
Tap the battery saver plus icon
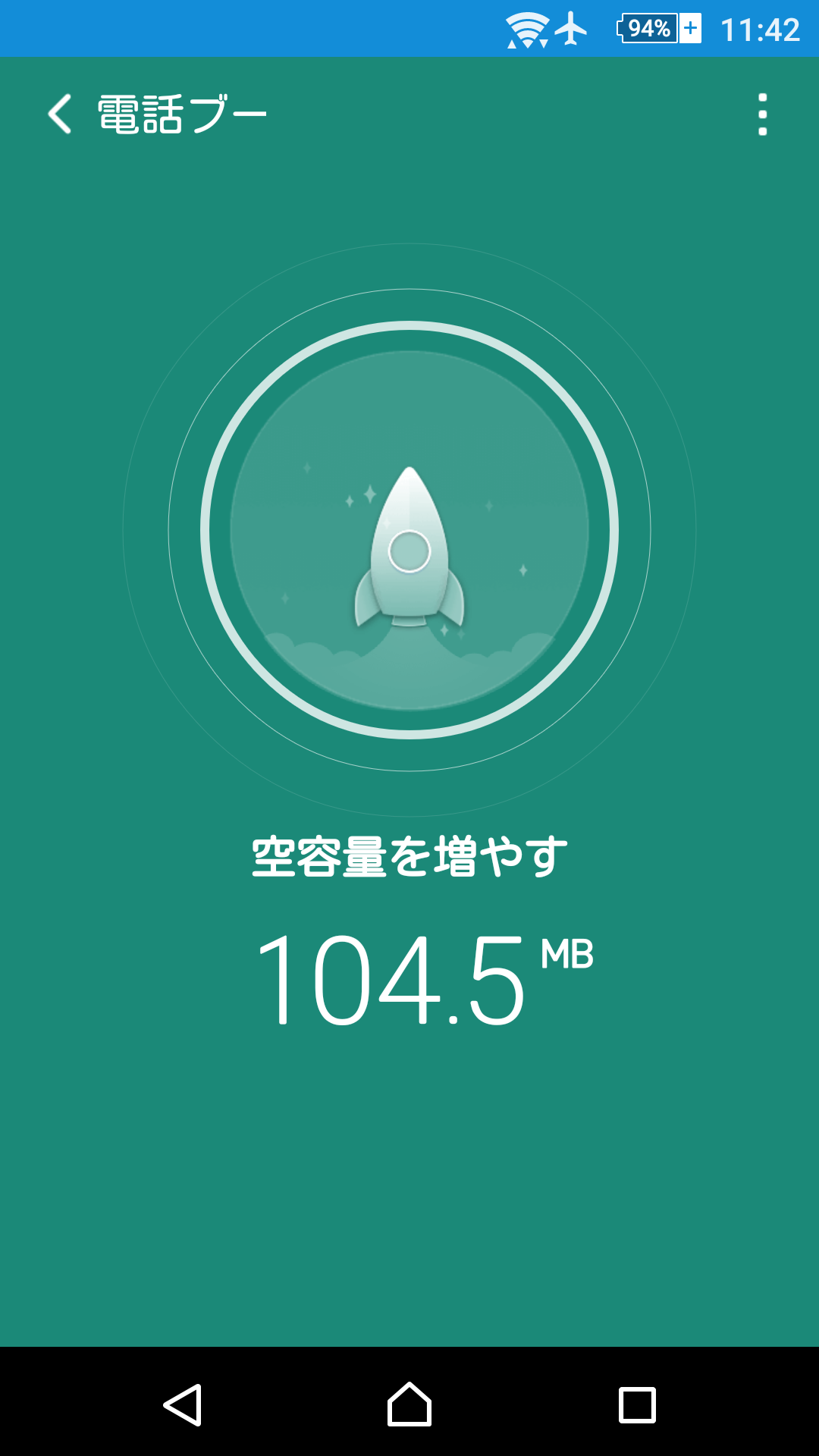pyautogui.click(x=692, y=29)
